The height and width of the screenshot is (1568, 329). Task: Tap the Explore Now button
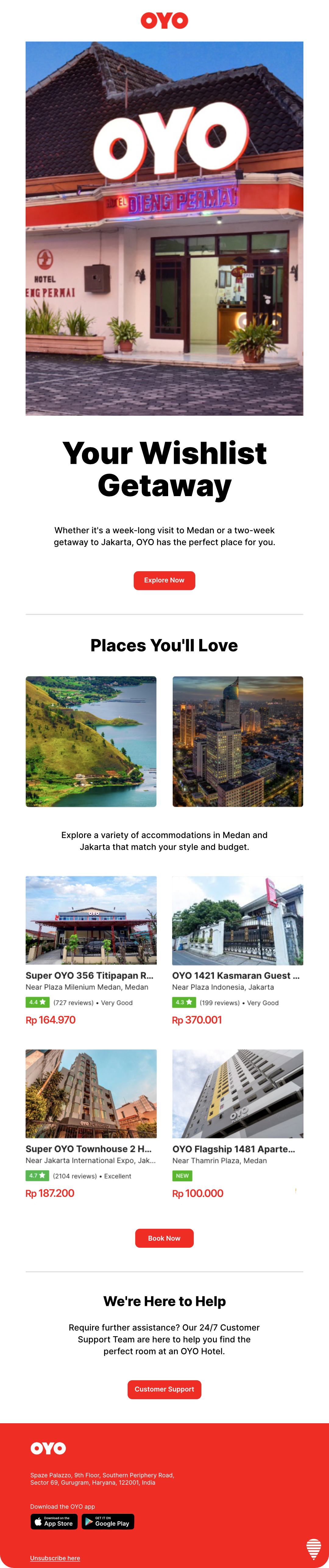coord(164,580)
